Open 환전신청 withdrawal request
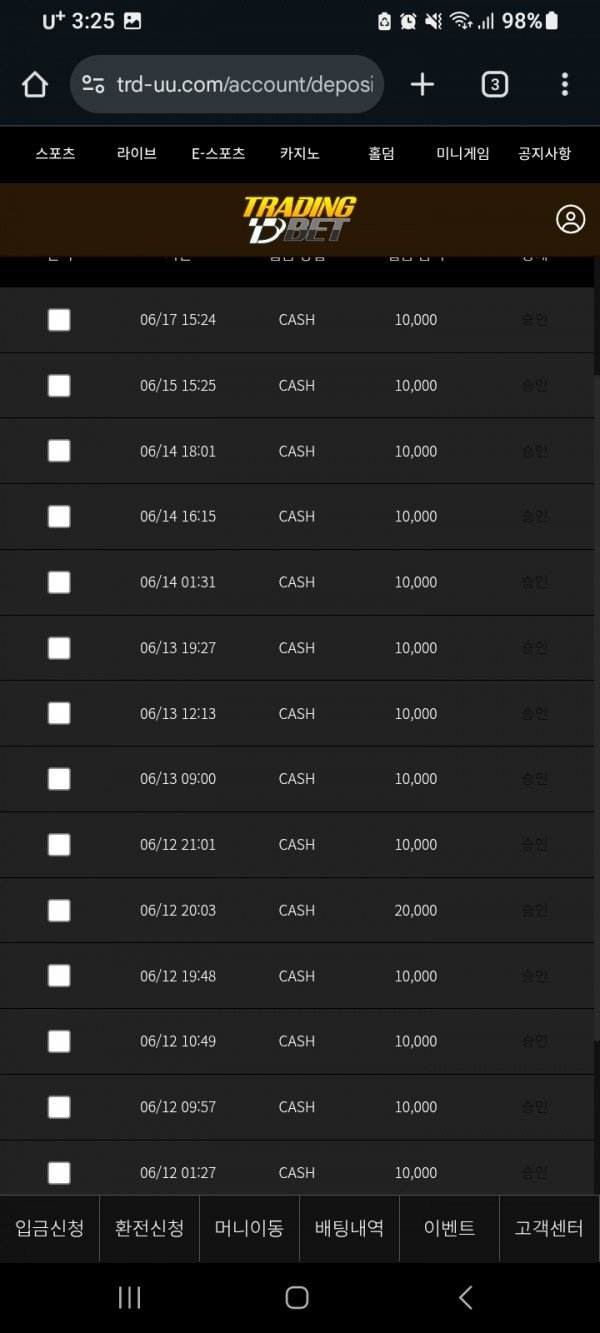Screen dimensions: 600x1333 (150, 1228)
